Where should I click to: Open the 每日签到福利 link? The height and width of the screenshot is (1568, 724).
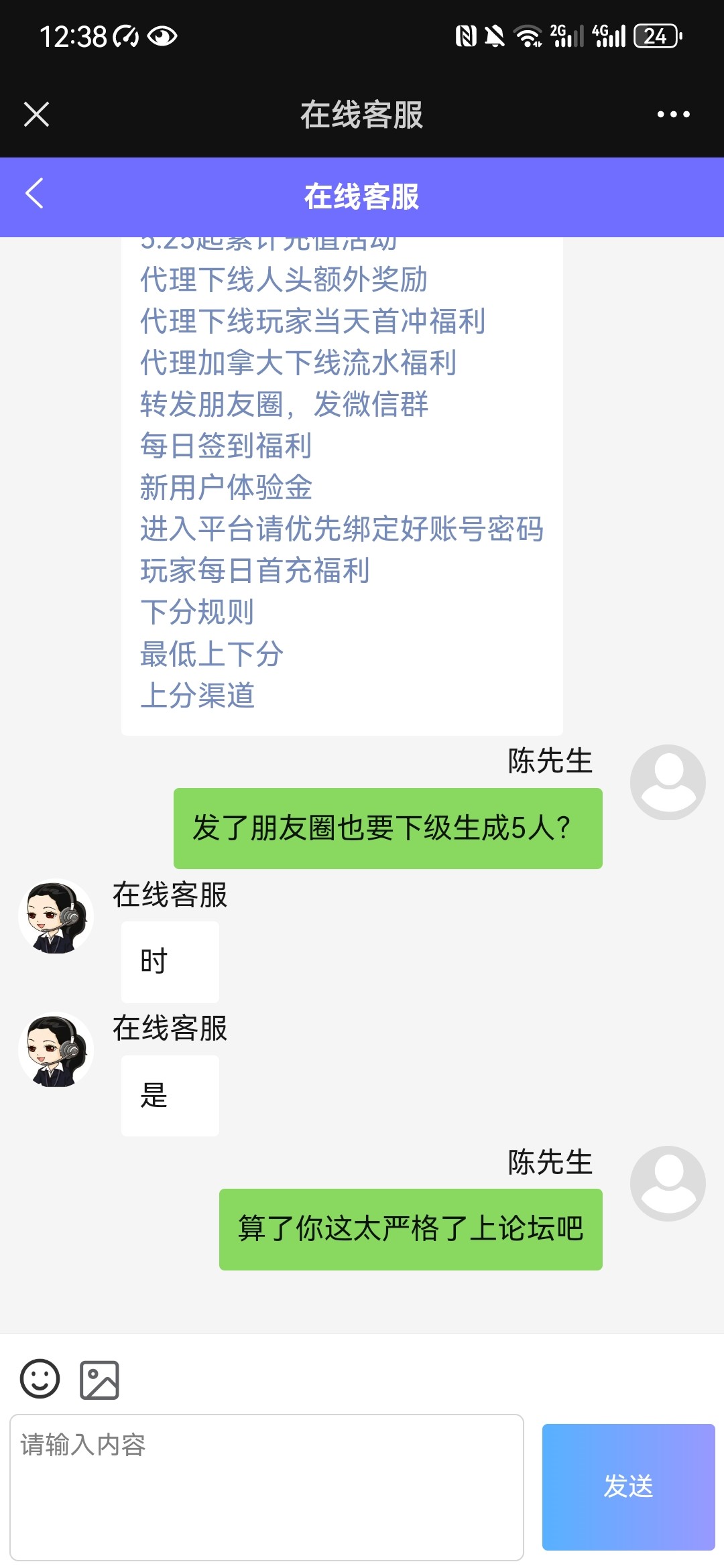(x=225, y=446)
